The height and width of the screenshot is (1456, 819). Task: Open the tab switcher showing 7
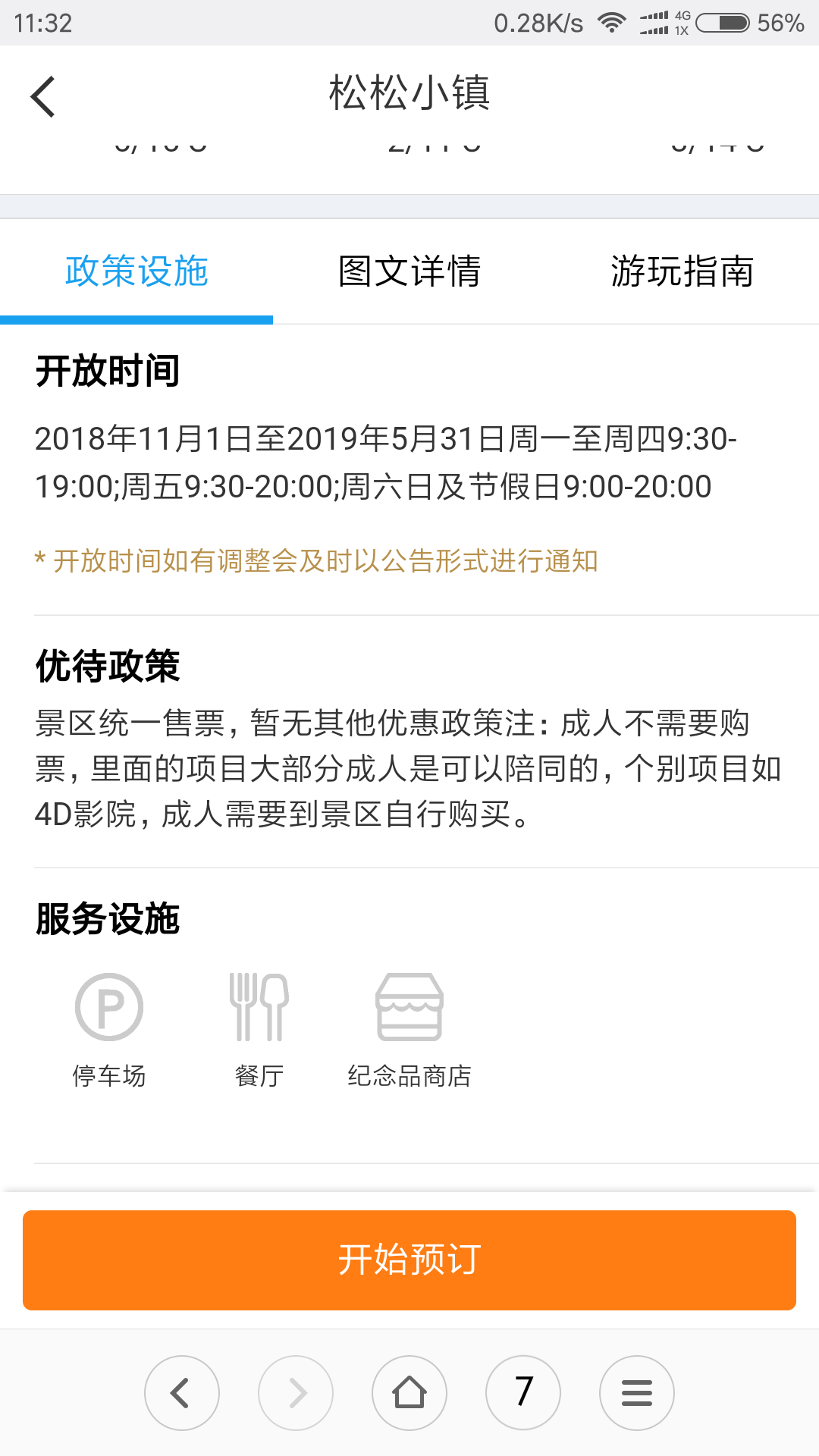pos(523,1393)
